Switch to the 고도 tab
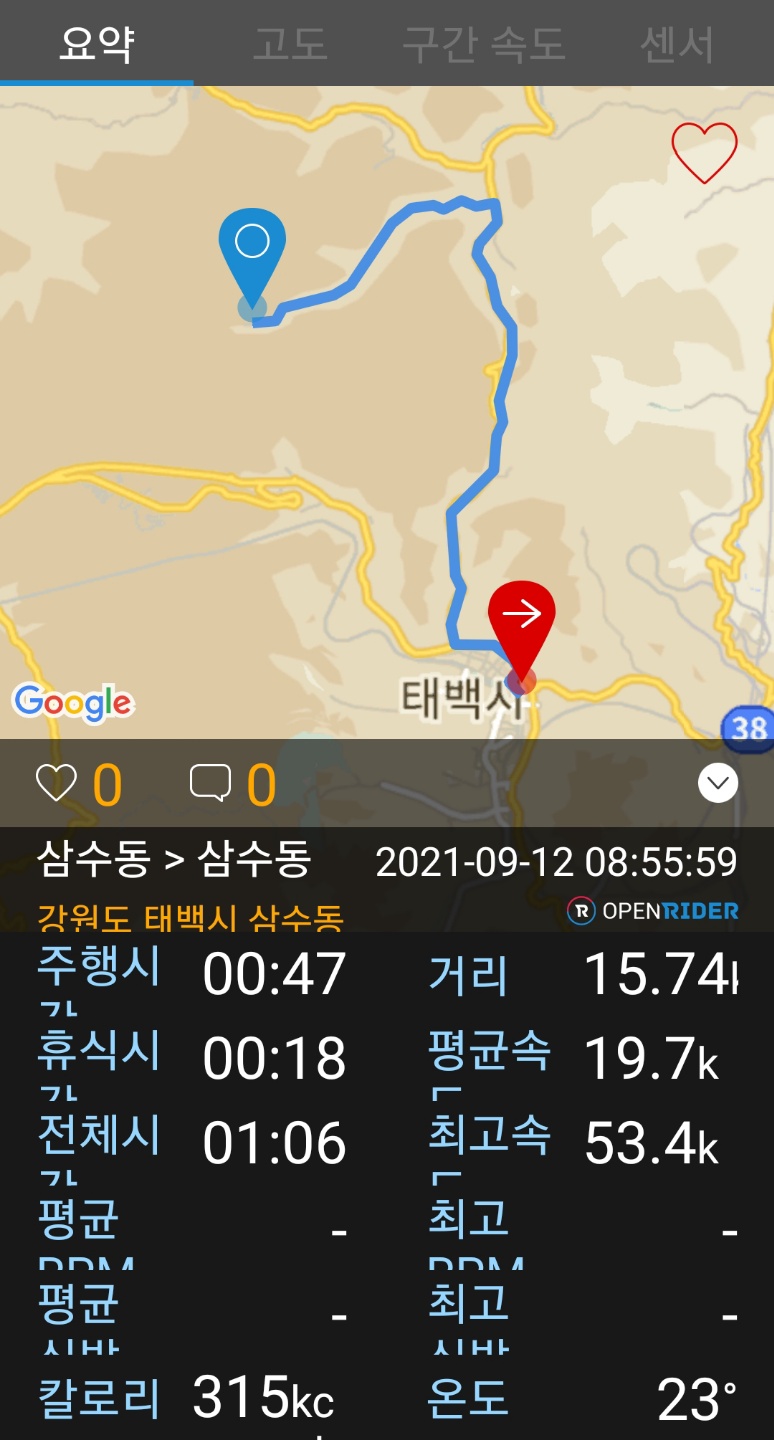The width and height of the screenshot is (774, 1440). (289, 44)
